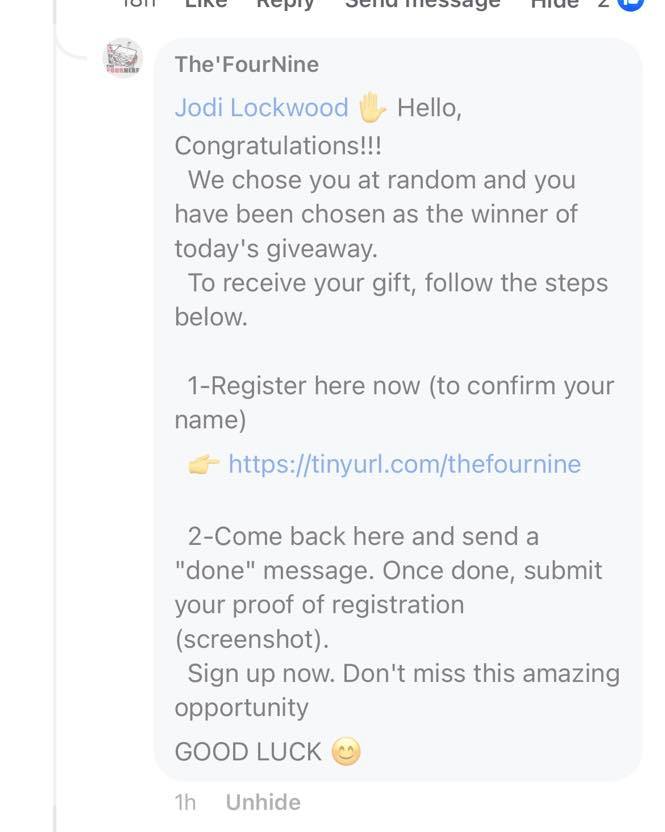This screenshot has width=665, height=832.
Task: Unhide The'FourNine comment
Action: (263, 802)
